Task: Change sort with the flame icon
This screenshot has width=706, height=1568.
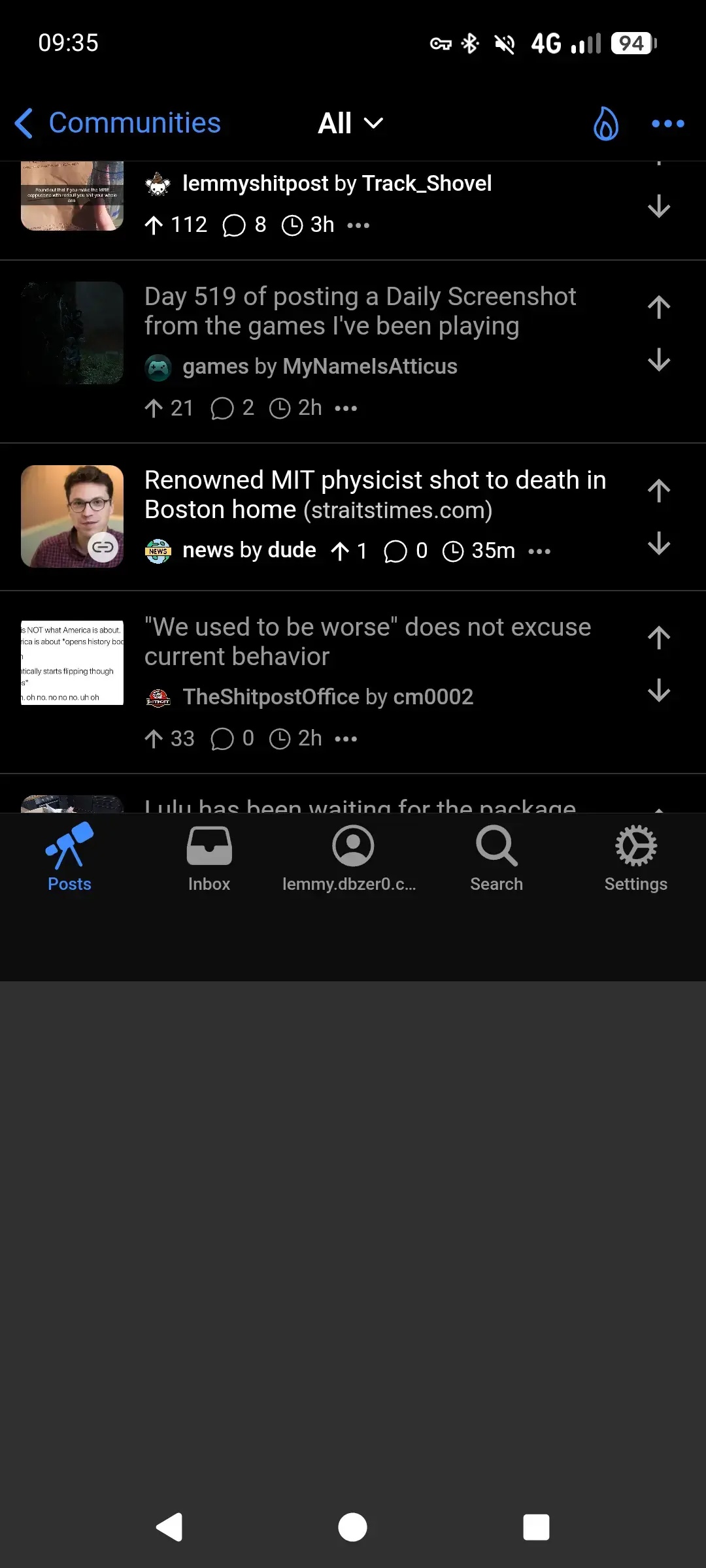Action: point(605,123)
